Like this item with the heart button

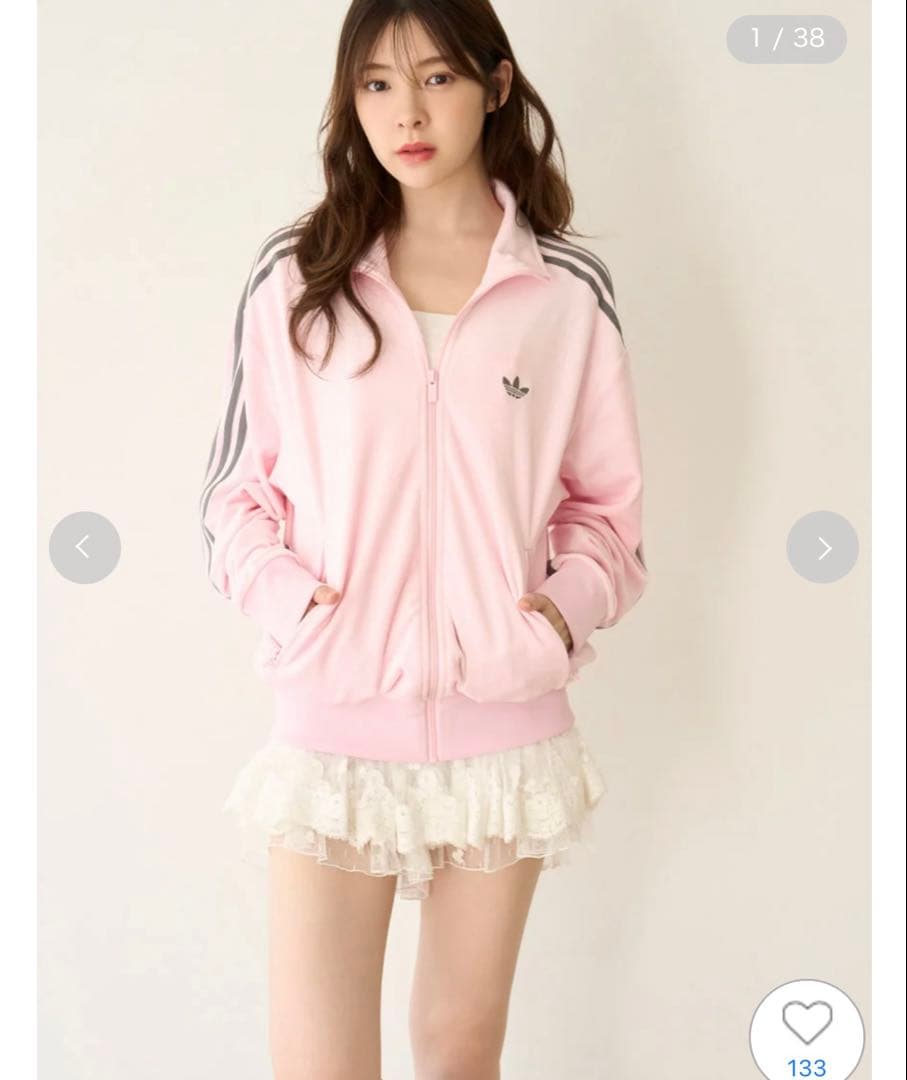[806, 1025]
